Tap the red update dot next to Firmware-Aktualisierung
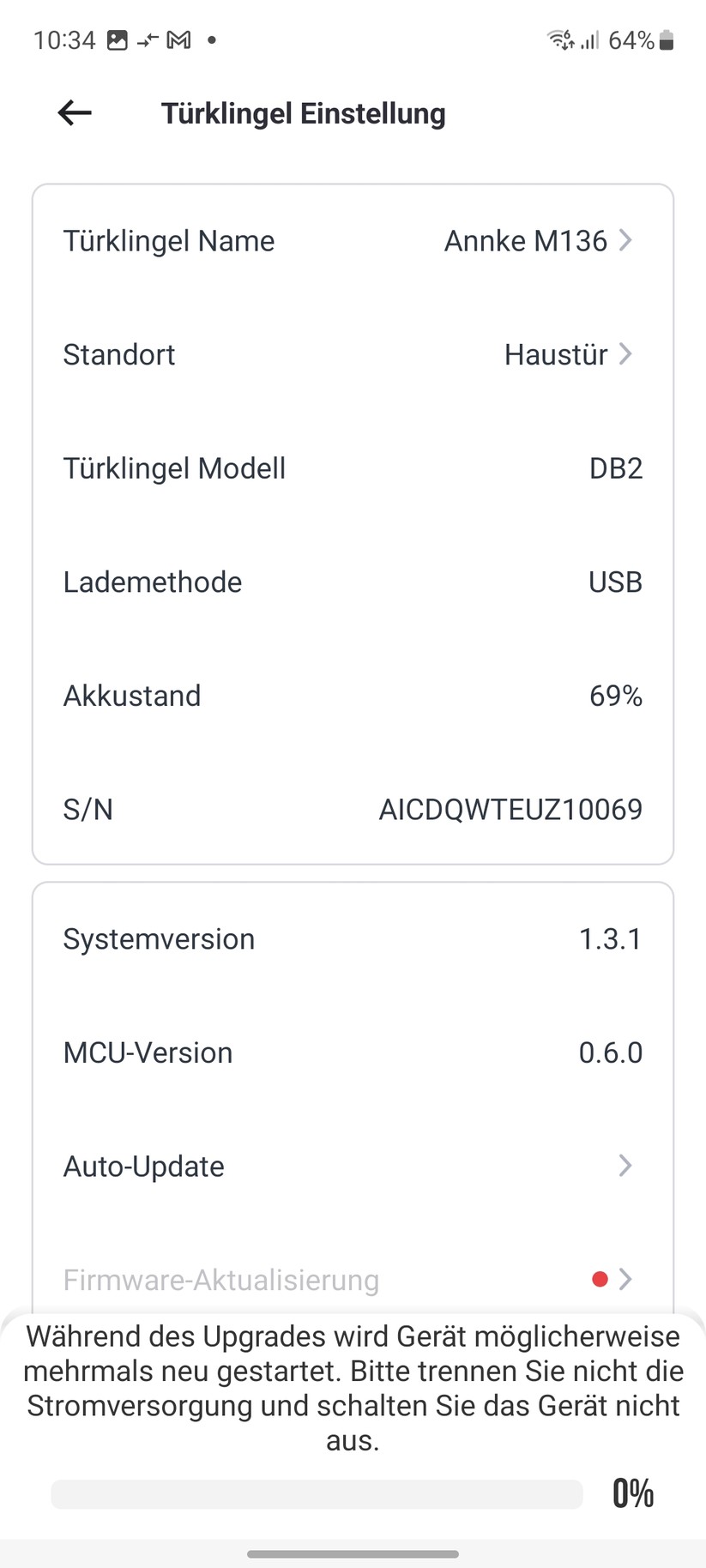Screen dimensions: 706x1568 [599, 1278]
